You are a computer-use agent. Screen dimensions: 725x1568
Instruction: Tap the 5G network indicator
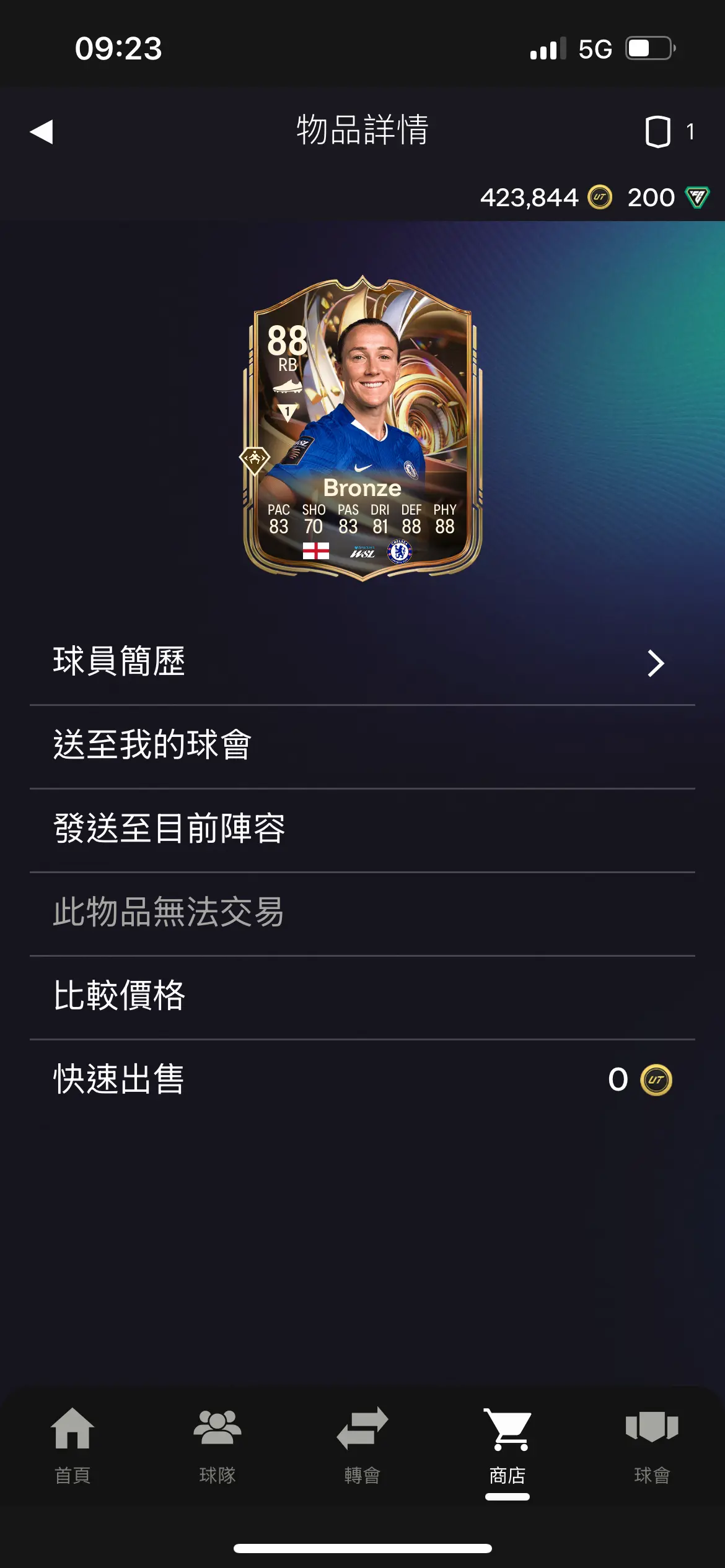click(x=595, y=48)
